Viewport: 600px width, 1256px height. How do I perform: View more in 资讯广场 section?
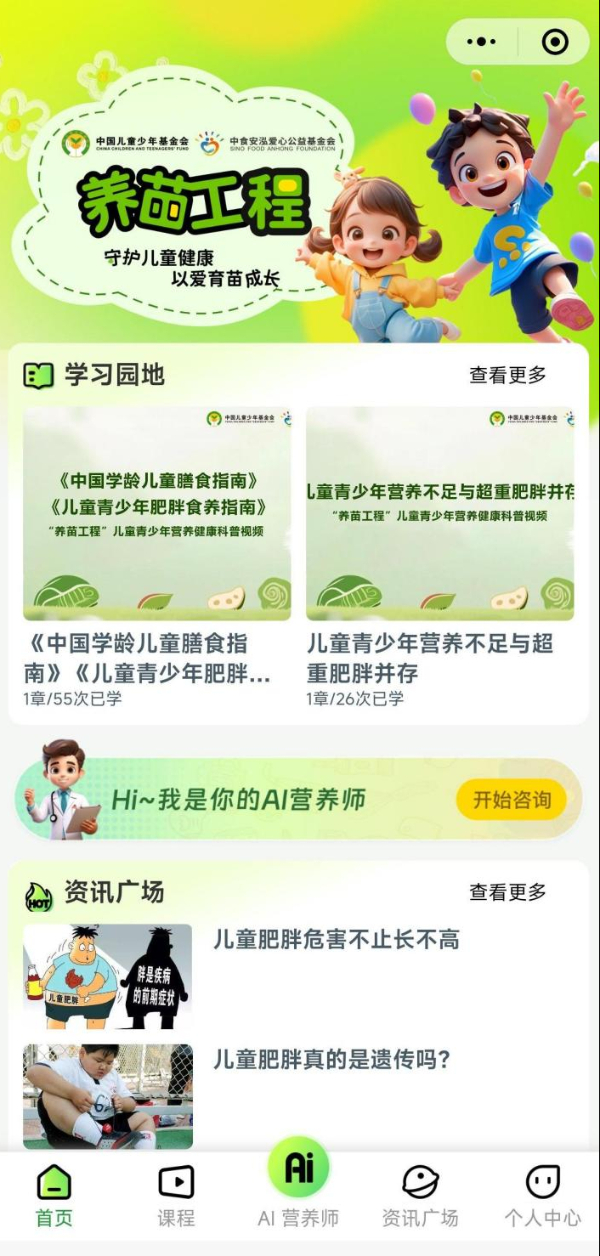508,892
